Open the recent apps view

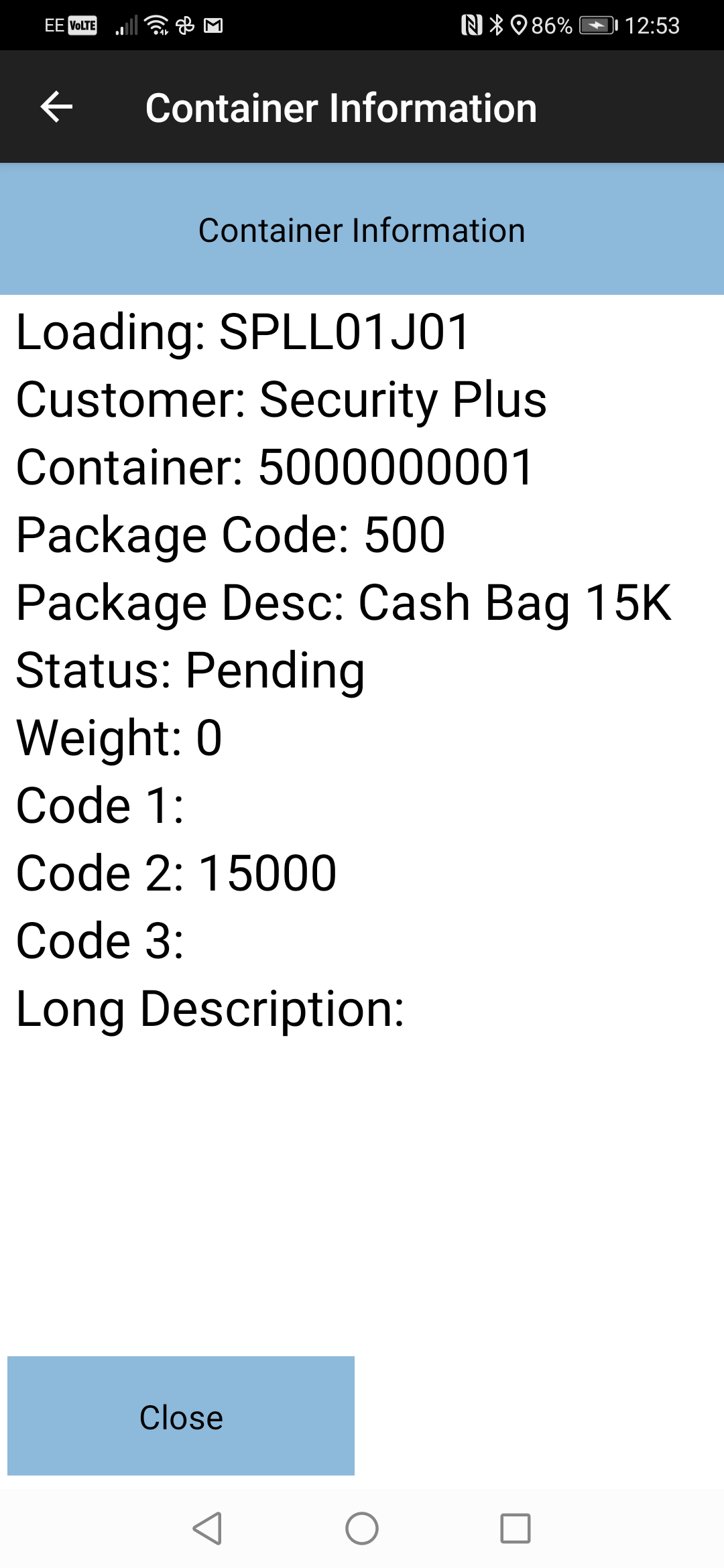tap(516, 1528)
